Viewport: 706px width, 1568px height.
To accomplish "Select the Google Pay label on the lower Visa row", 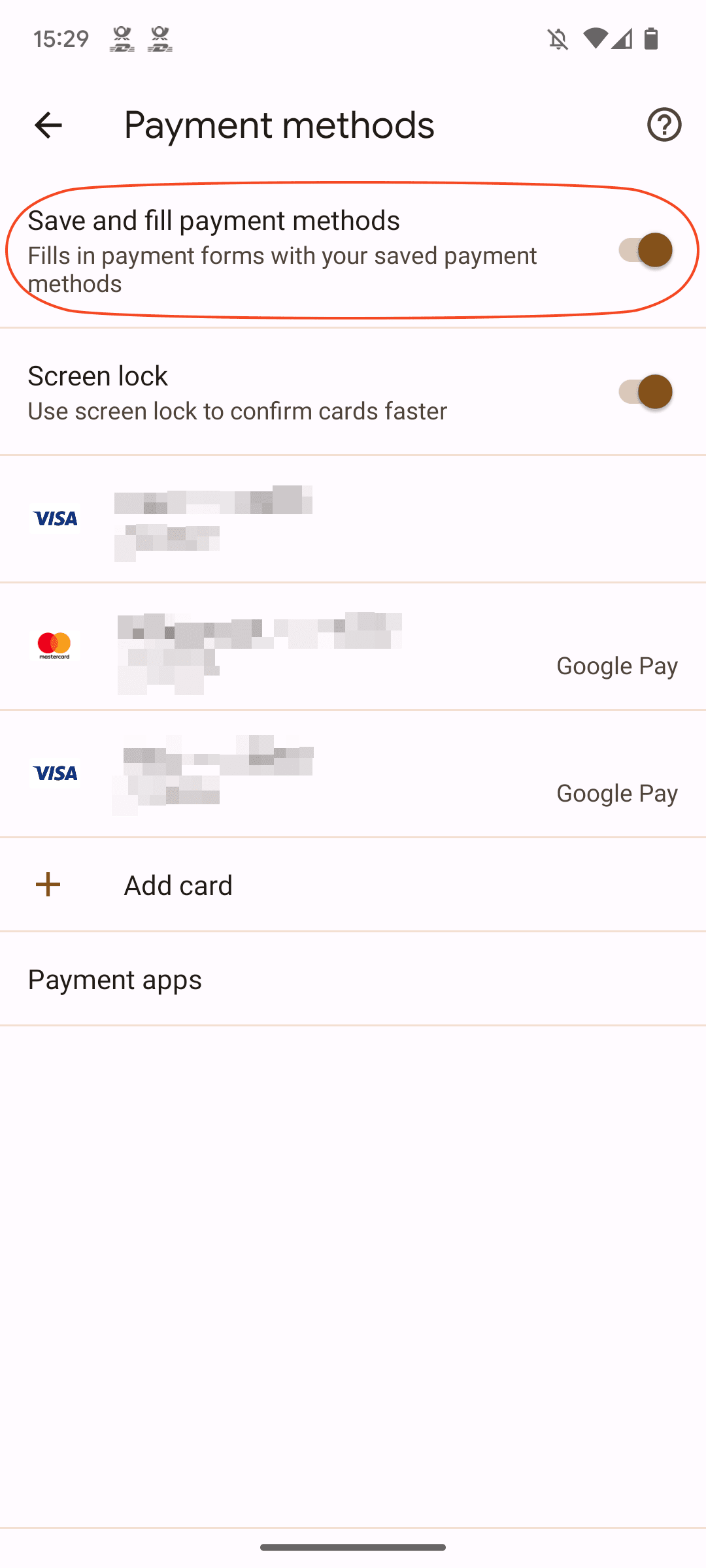I will point(616,792).
